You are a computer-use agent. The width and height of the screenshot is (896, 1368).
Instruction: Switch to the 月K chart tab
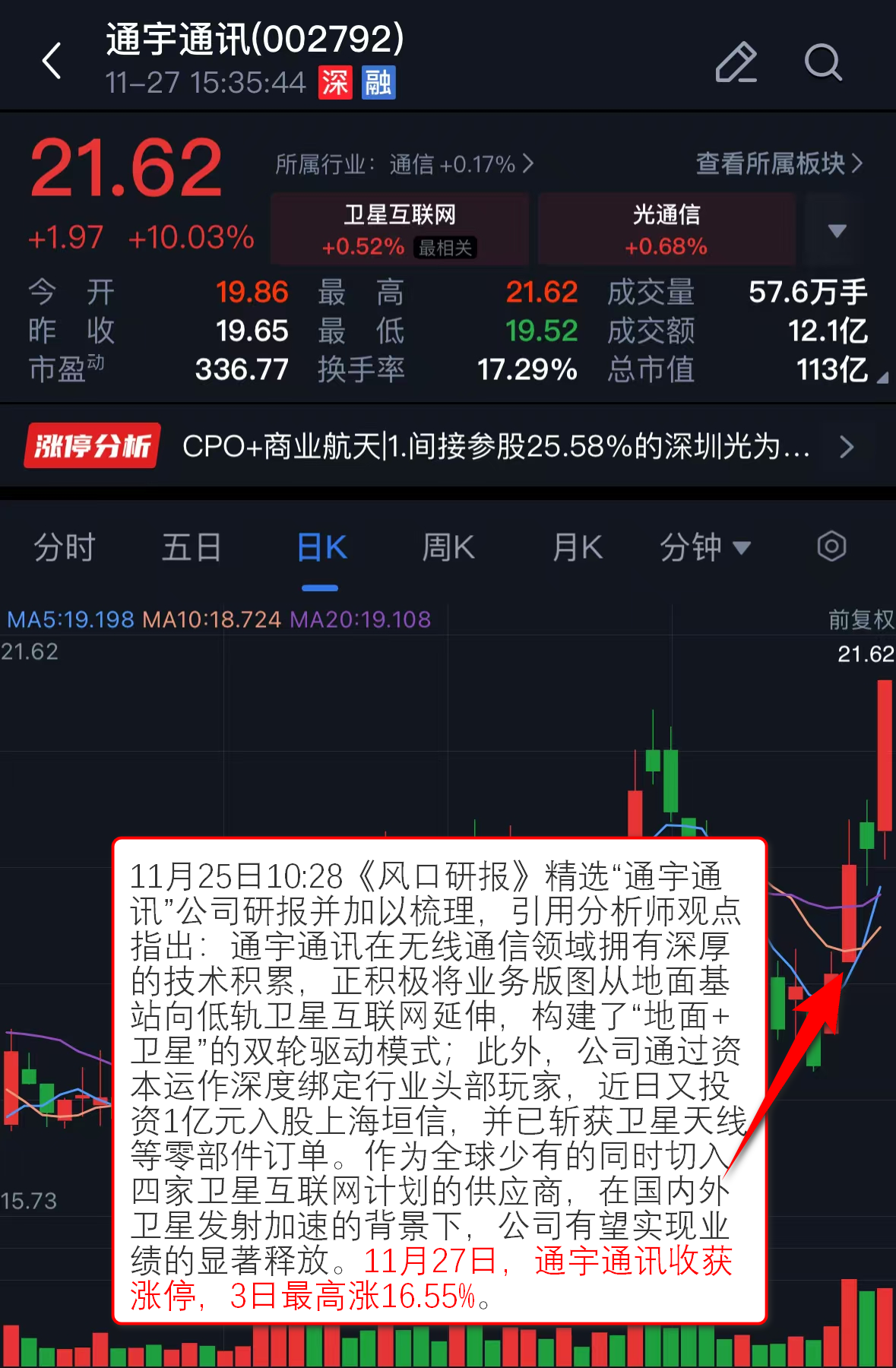coord(578,547)
